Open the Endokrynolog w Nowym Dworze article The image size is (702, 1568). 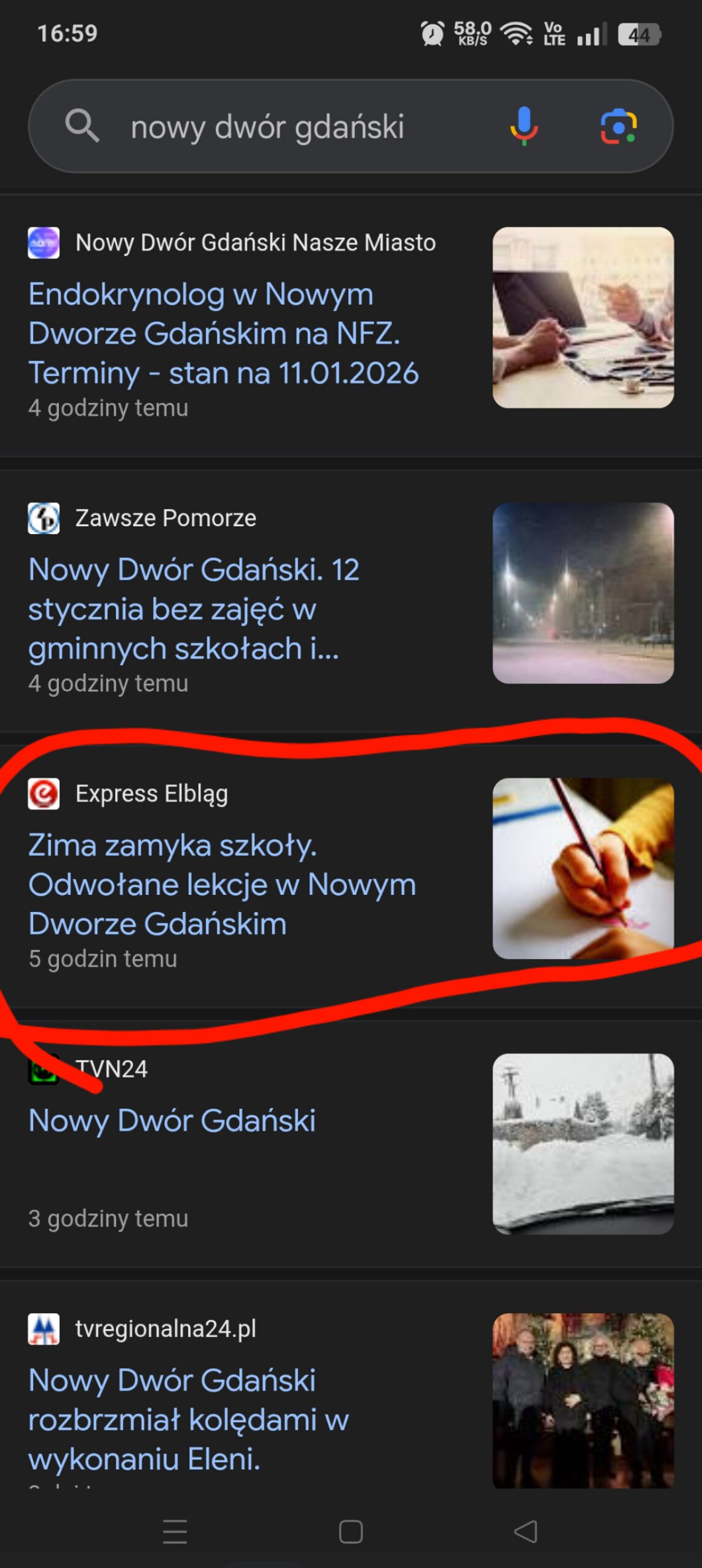coord(224,334)
